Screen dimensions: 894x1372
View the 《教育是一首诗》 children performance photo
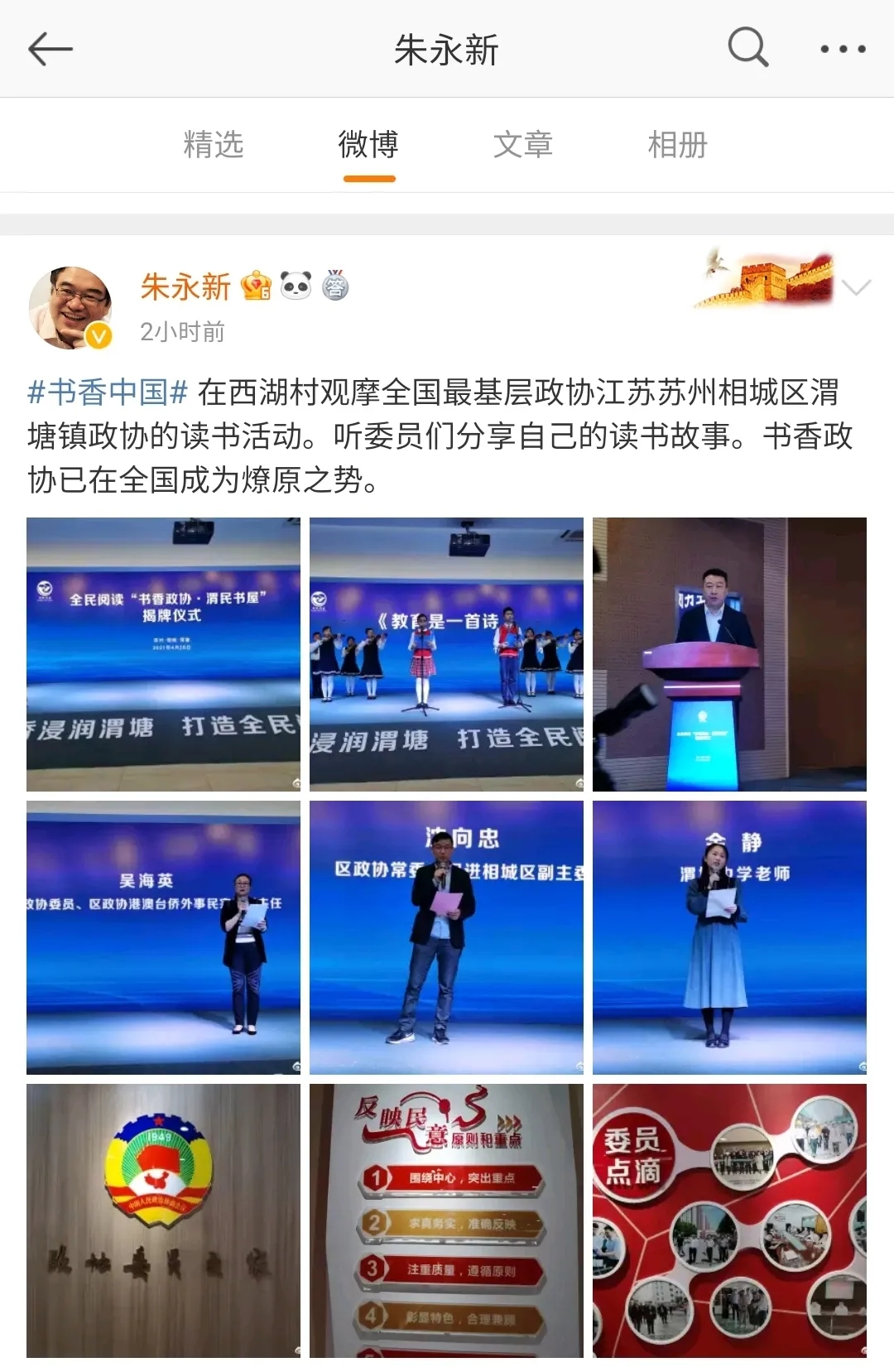coord(446,654)
